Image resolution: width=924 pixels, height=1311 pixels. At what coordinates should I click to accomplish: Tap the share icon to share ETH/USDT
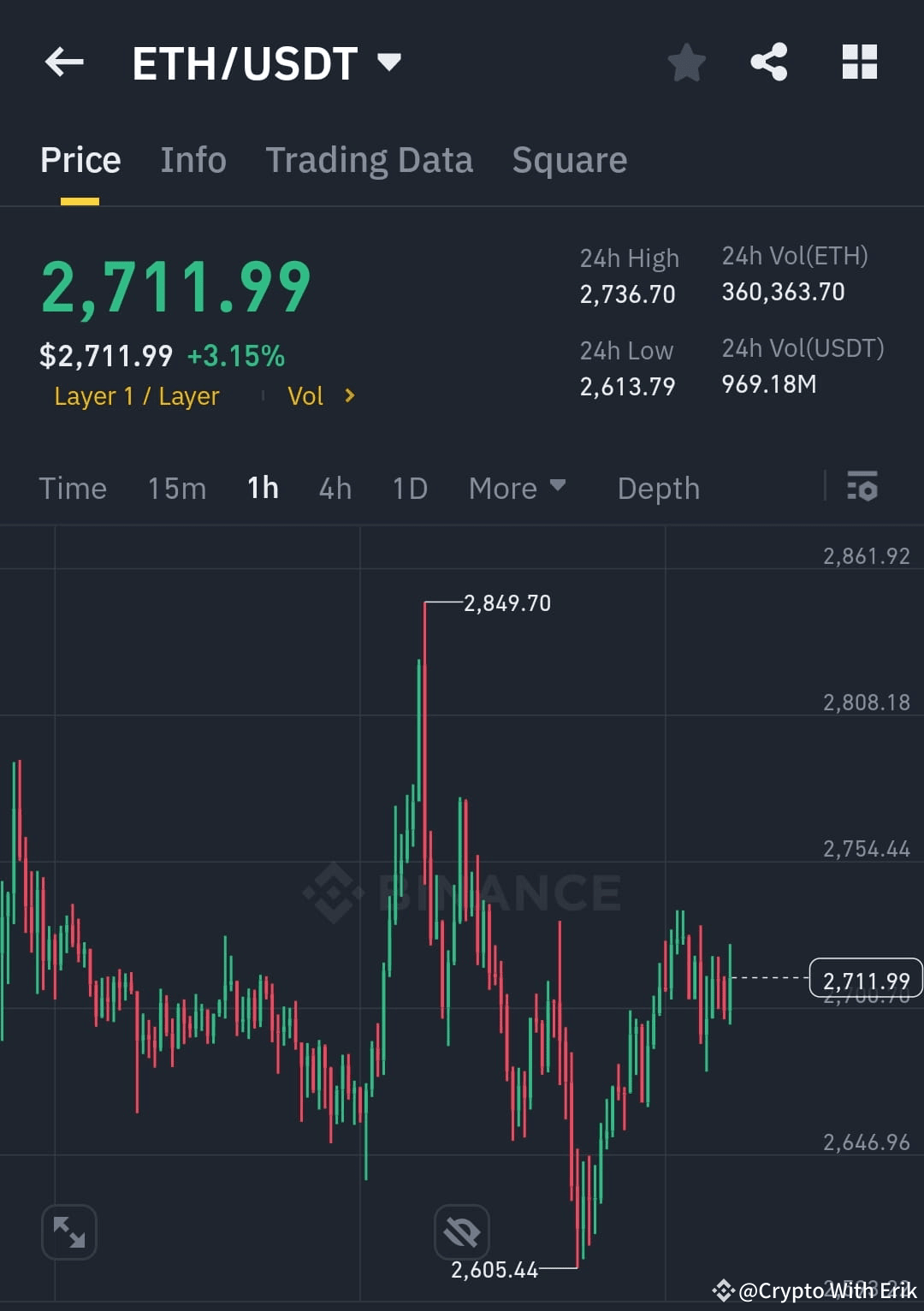click(x=768, y=61)
